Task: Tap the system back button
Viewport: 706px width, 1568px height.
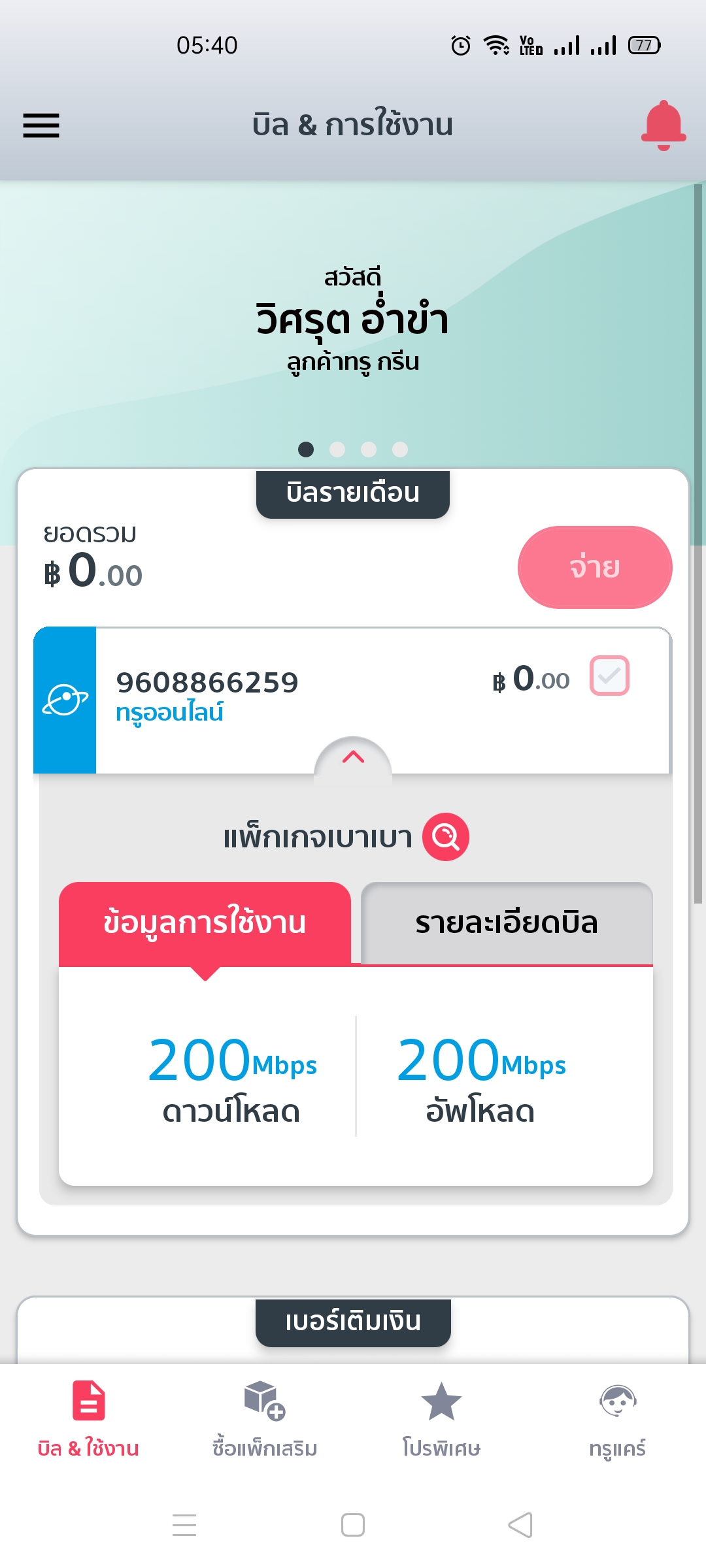Action: pos(521,1525)
